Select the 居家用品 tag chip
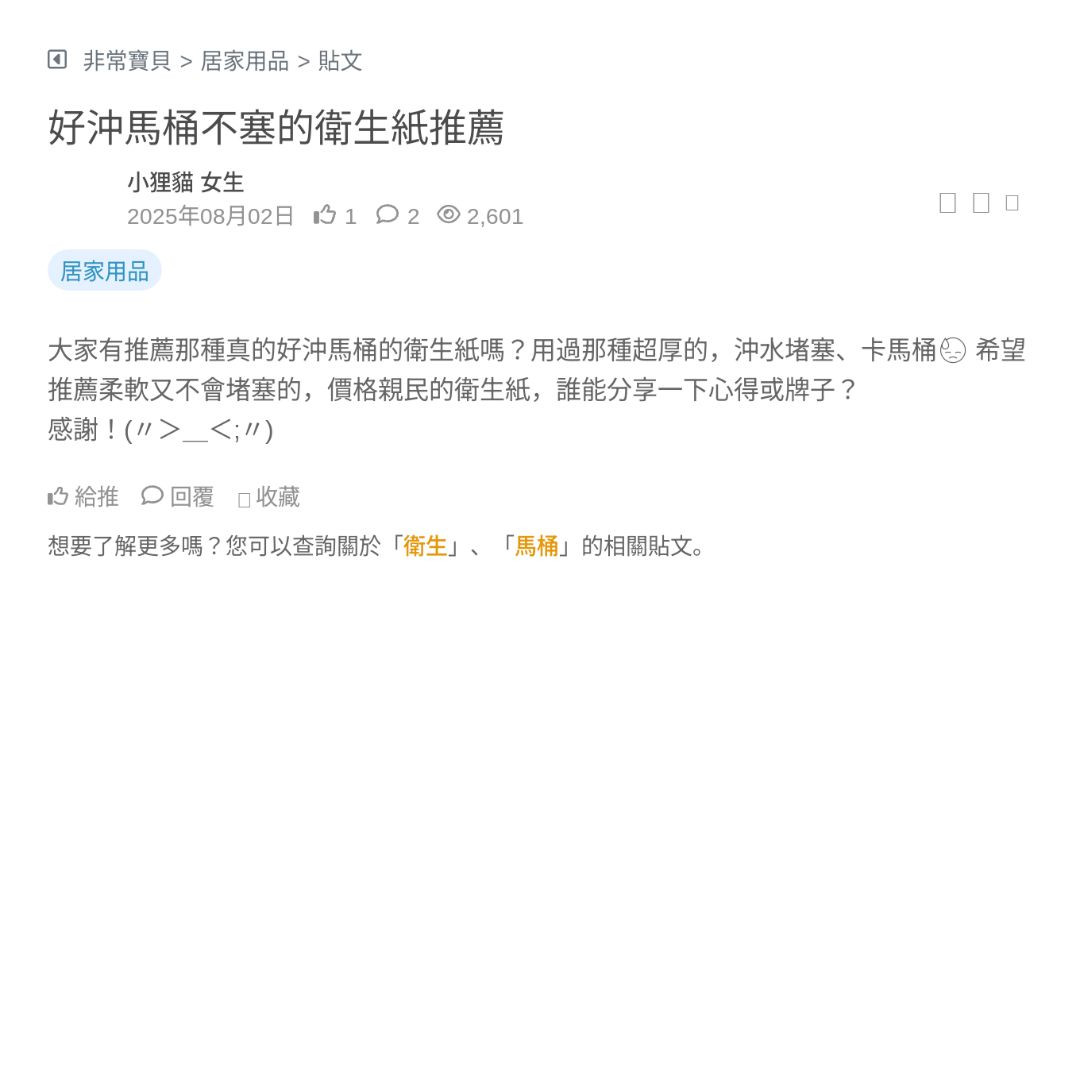Screen dimensions: 1080x1080 pyautogui.click(x=105, y=271)
